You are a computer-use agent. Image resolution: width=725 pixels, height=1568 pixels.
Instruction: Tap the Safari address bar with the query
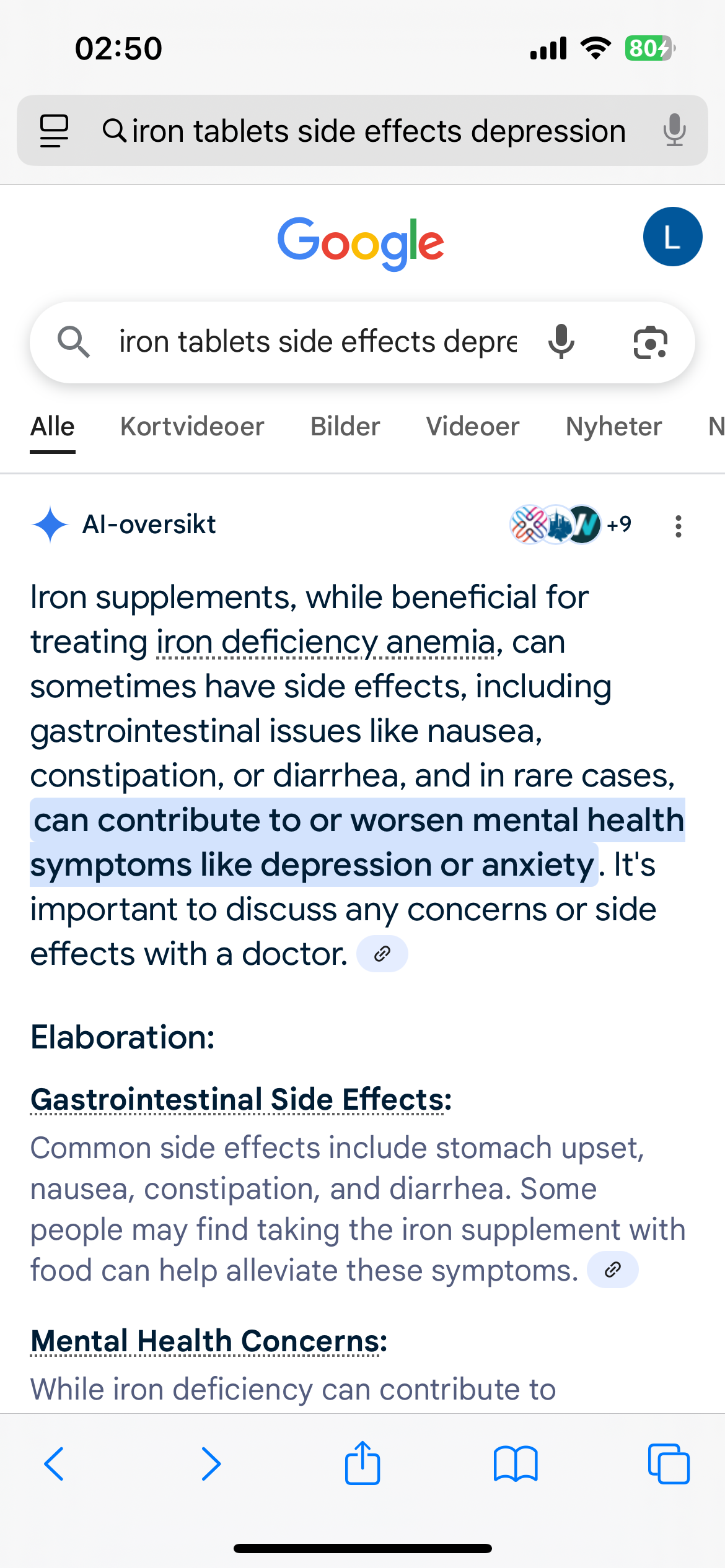click(x=363, y=131)
